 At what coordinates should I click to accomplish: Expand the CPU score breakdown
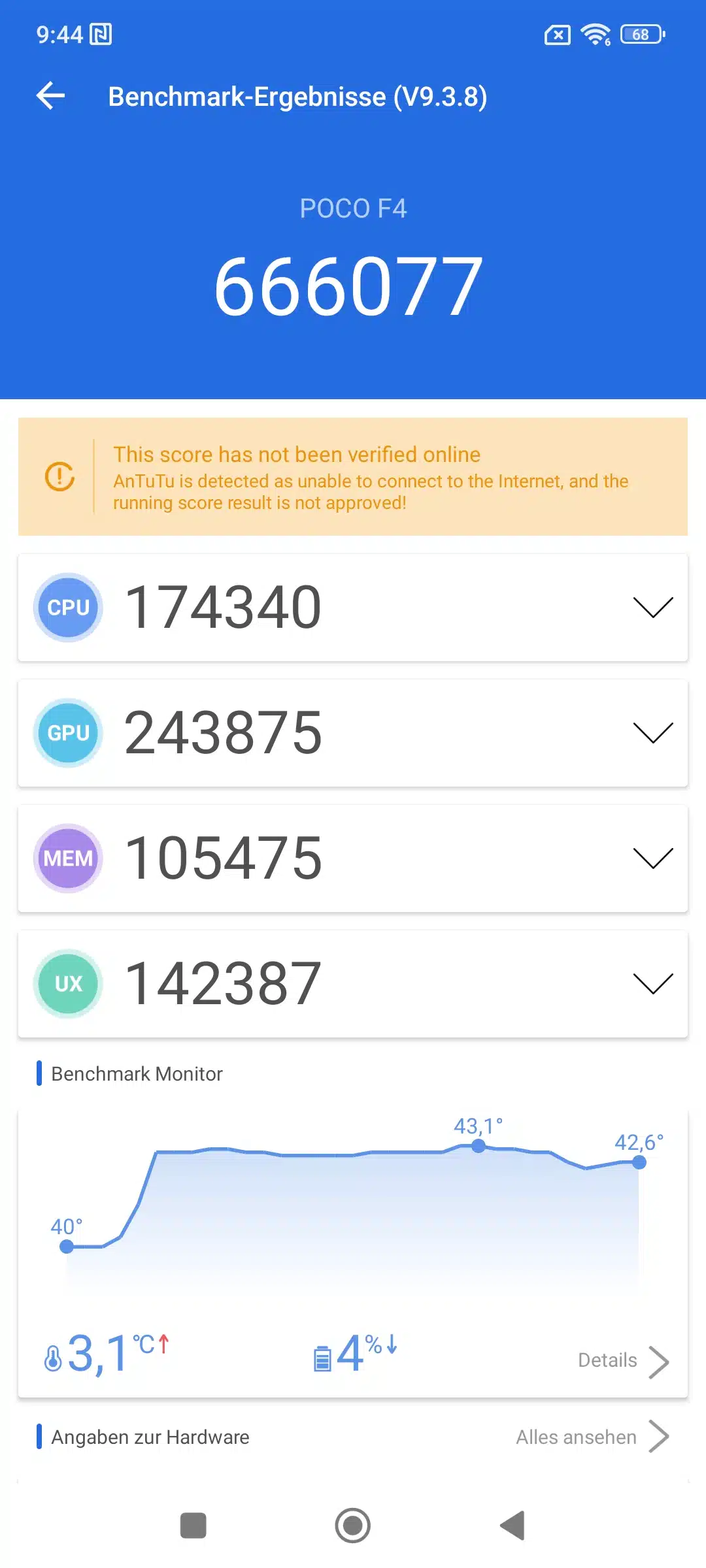coord(652,608)
